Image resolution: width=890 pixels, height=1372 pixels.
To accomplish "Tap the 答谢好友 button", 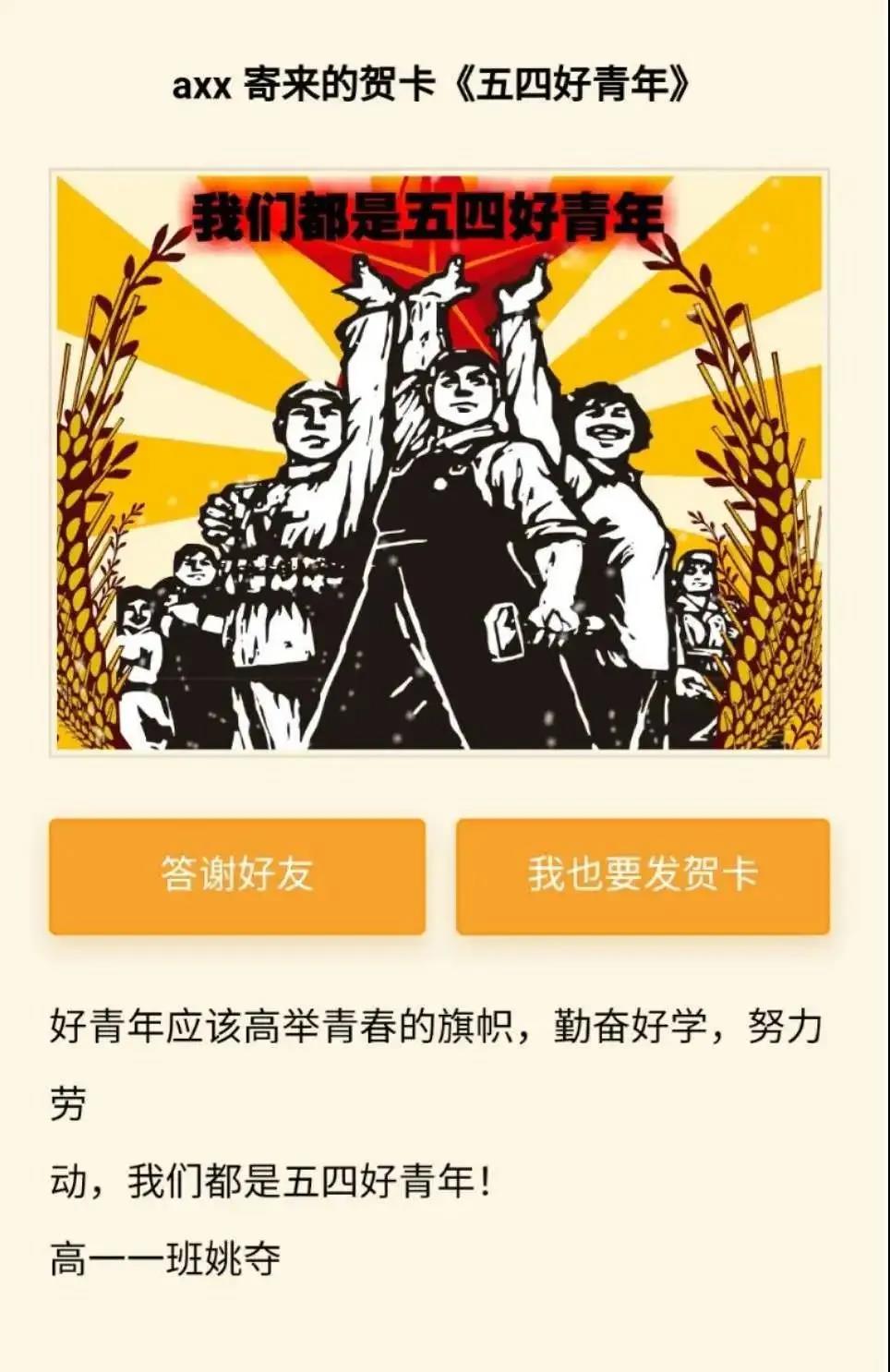I will 237,875.
